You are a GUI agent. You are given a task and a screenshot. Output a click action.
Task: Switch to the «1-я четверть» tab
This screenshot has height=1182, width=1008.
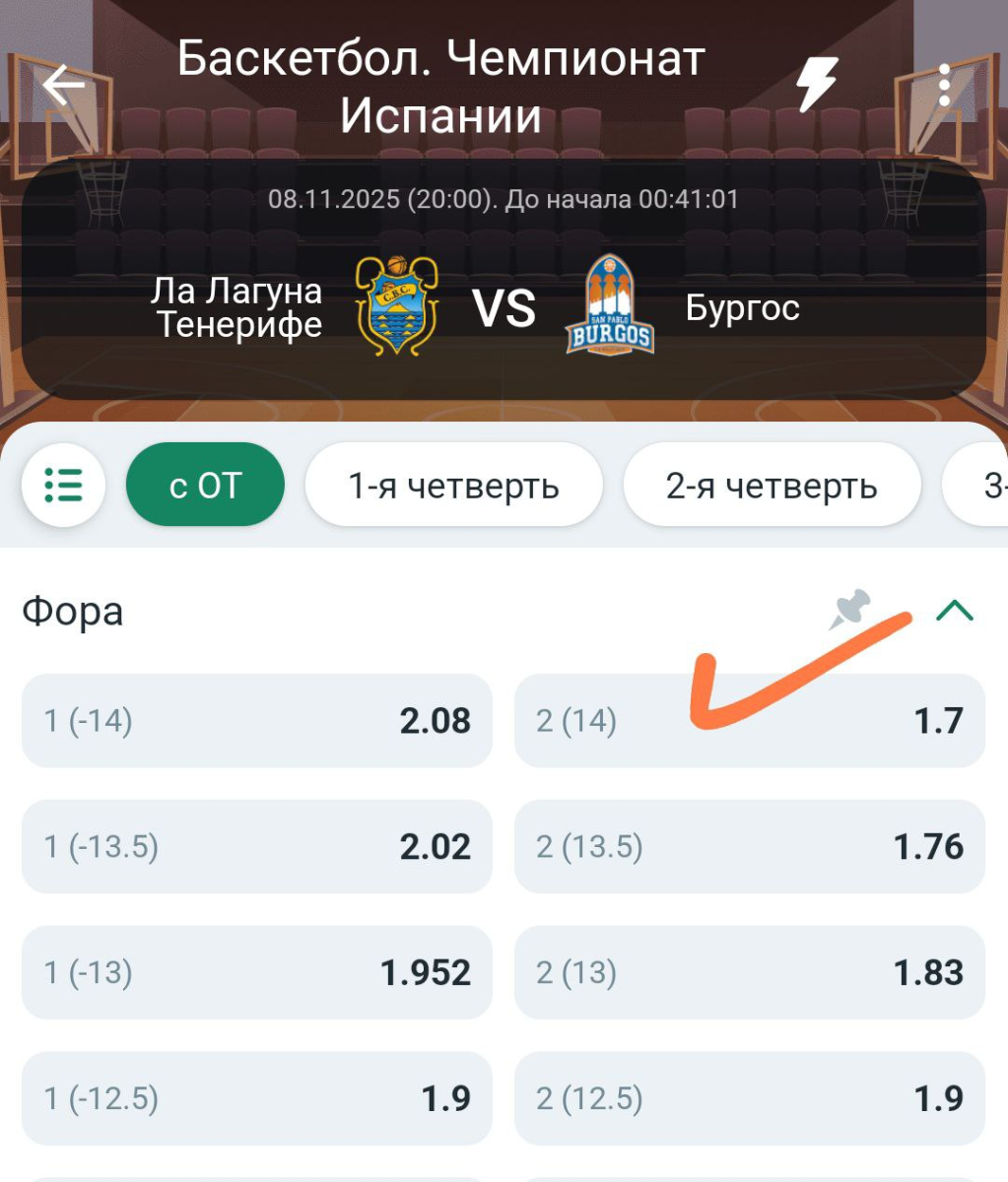click(x=453, y=485)
